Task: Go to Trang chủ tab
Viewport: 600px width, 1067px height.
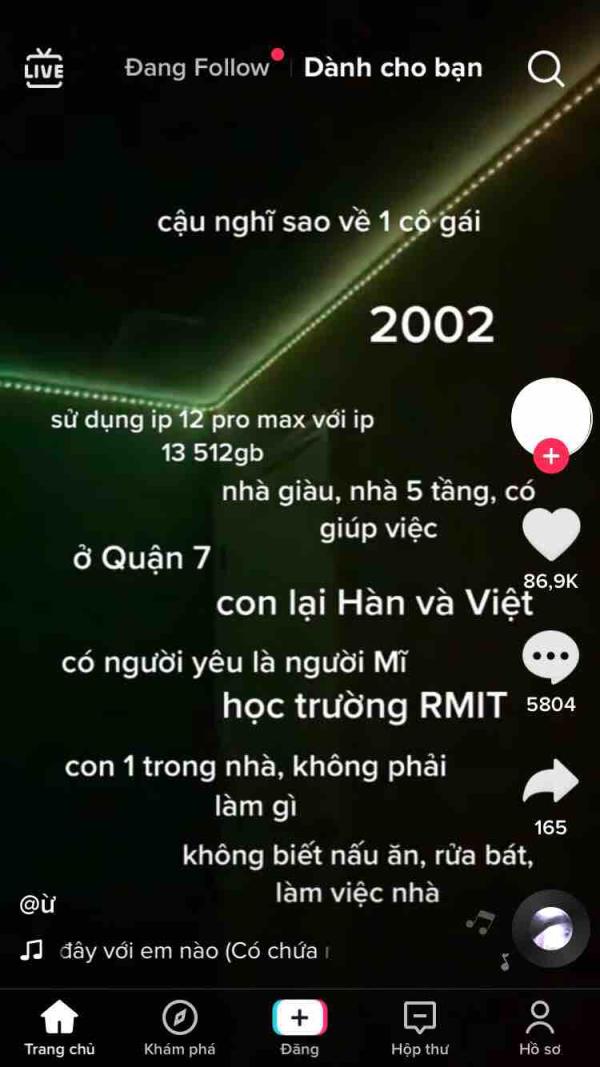Action: point(59,1028)
